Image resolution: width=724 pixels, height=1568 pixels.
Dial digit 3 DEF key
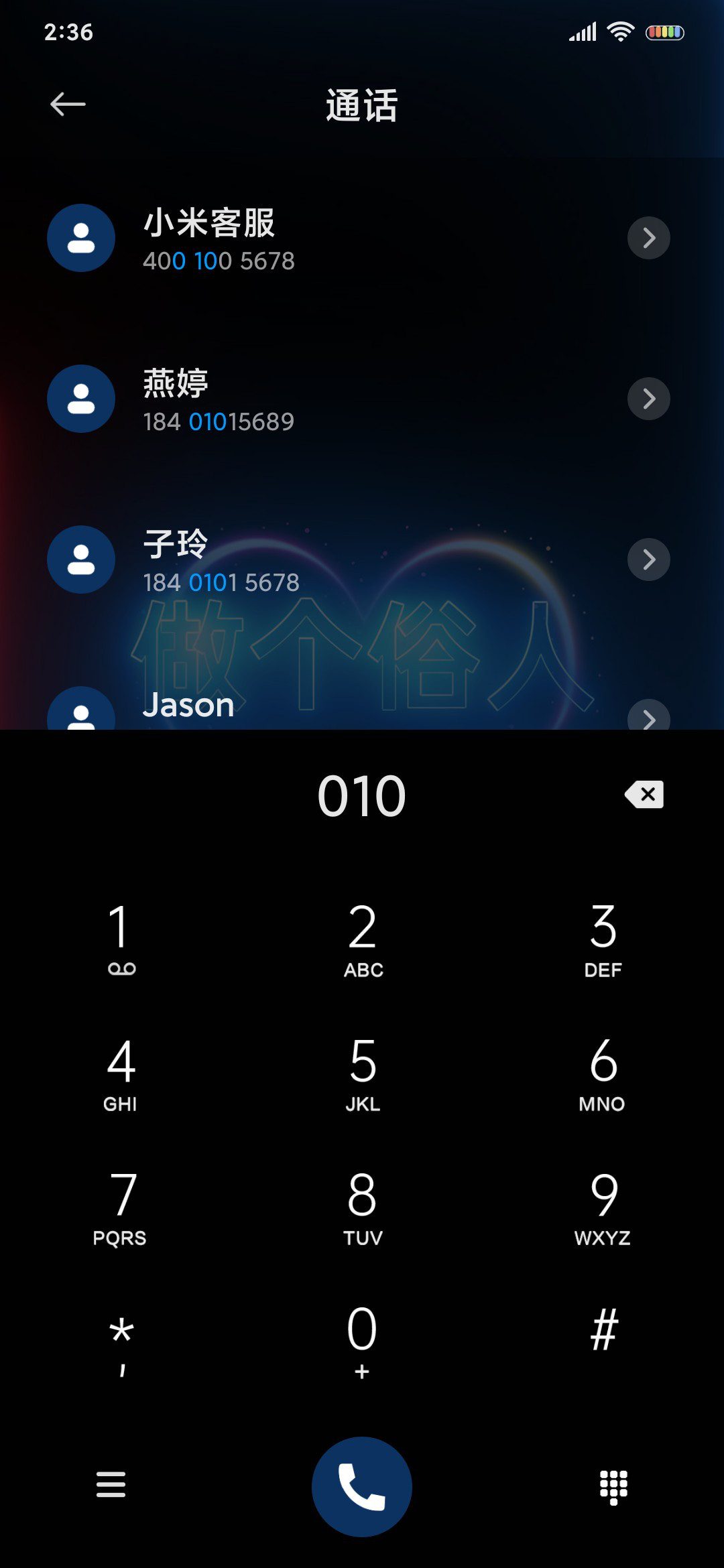coord(603,938)
